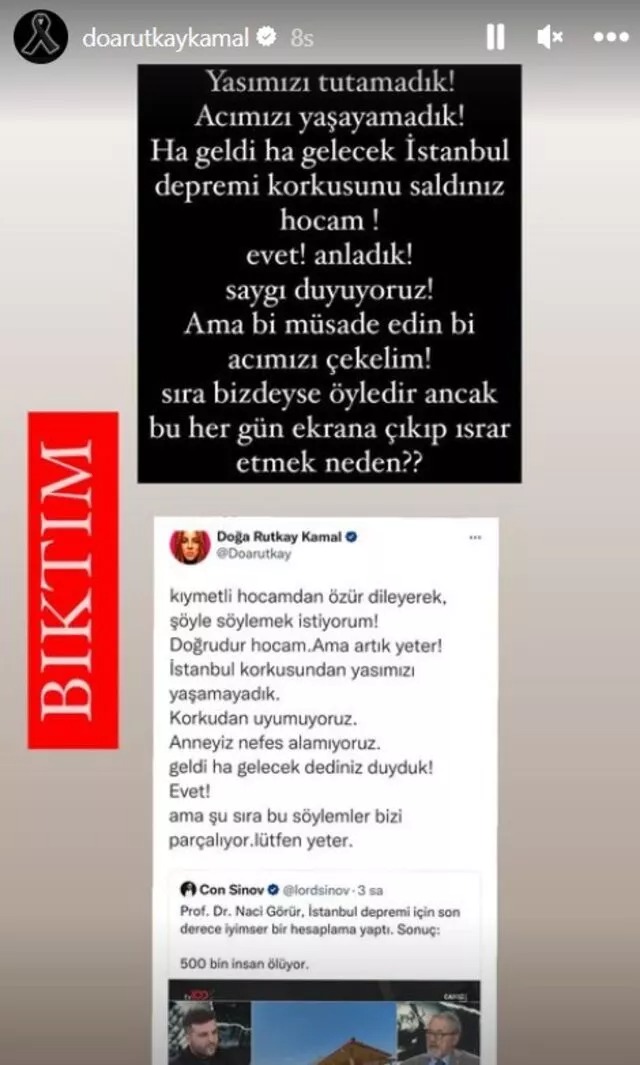
Task: Open doarutkaykamal's profile picture
Action: click(41, 37)
